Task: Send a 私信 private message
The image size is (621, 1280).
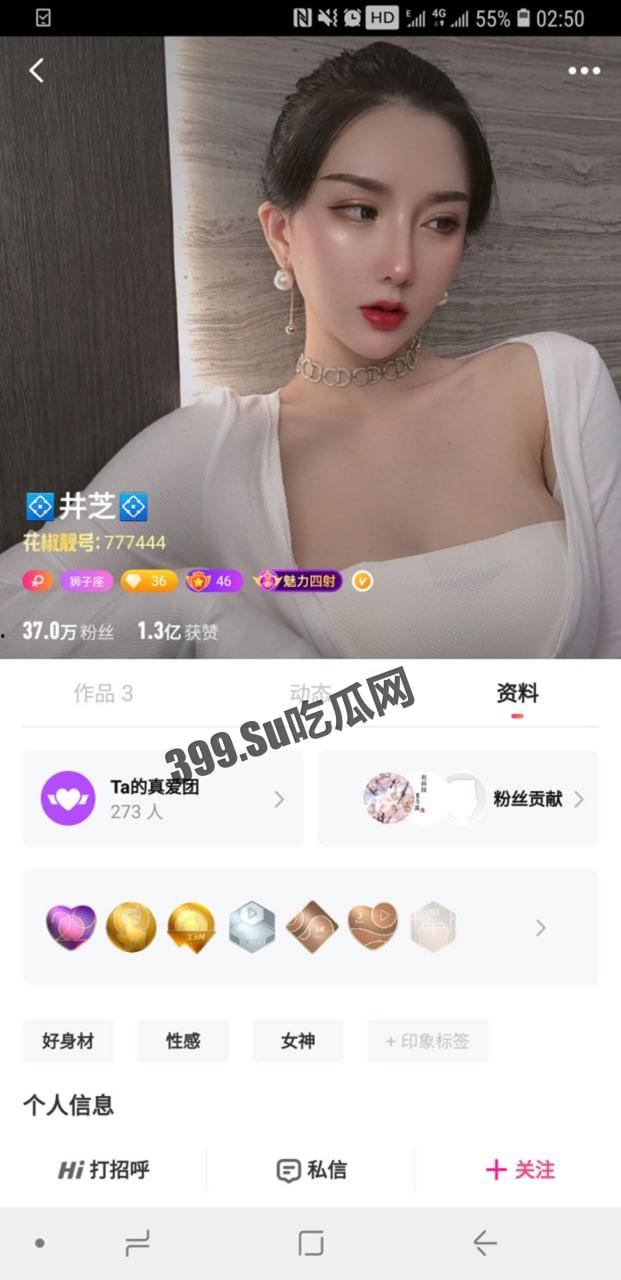Action: point(311,1170)
